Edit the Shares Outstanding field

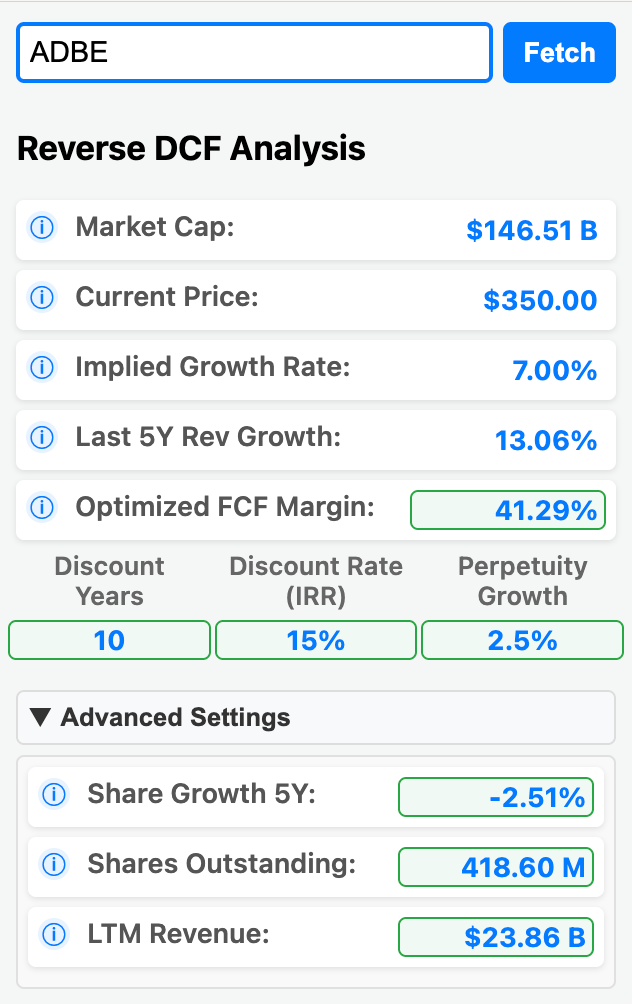tap(496, 867)
